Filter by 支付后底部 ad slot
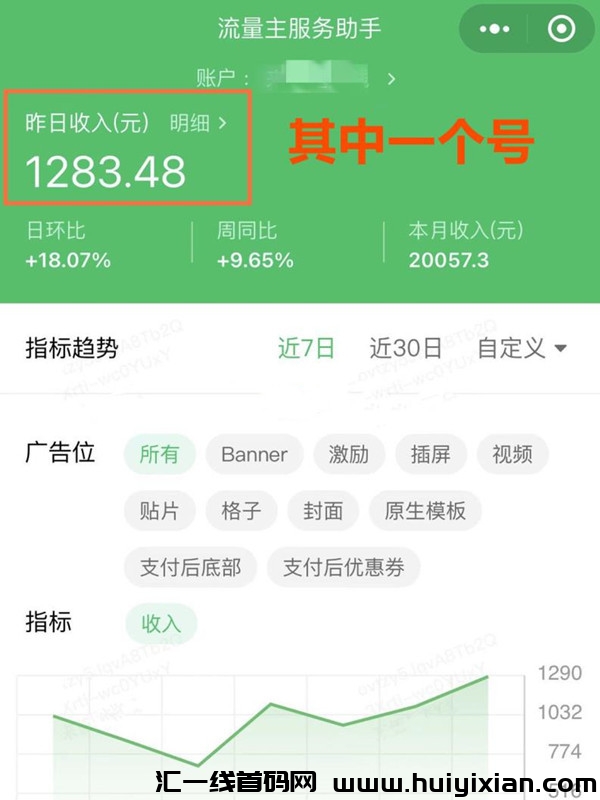The height and width of the screenshot is (800, 600). click(190, 568)
